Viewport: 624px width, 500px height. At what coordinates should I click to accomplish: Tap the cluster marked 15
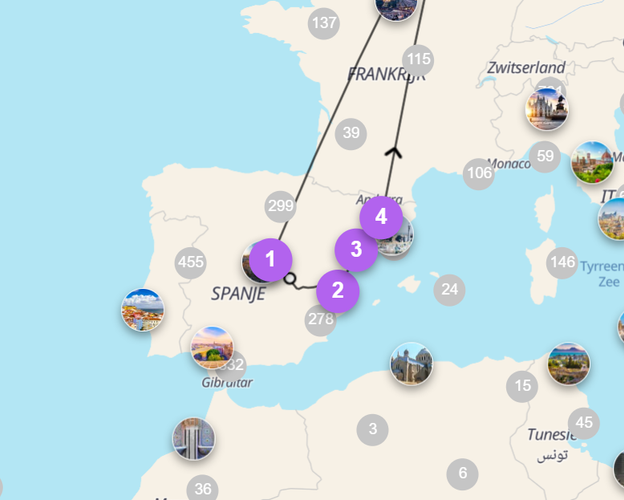pyautogui.click(x=521, y=386)
